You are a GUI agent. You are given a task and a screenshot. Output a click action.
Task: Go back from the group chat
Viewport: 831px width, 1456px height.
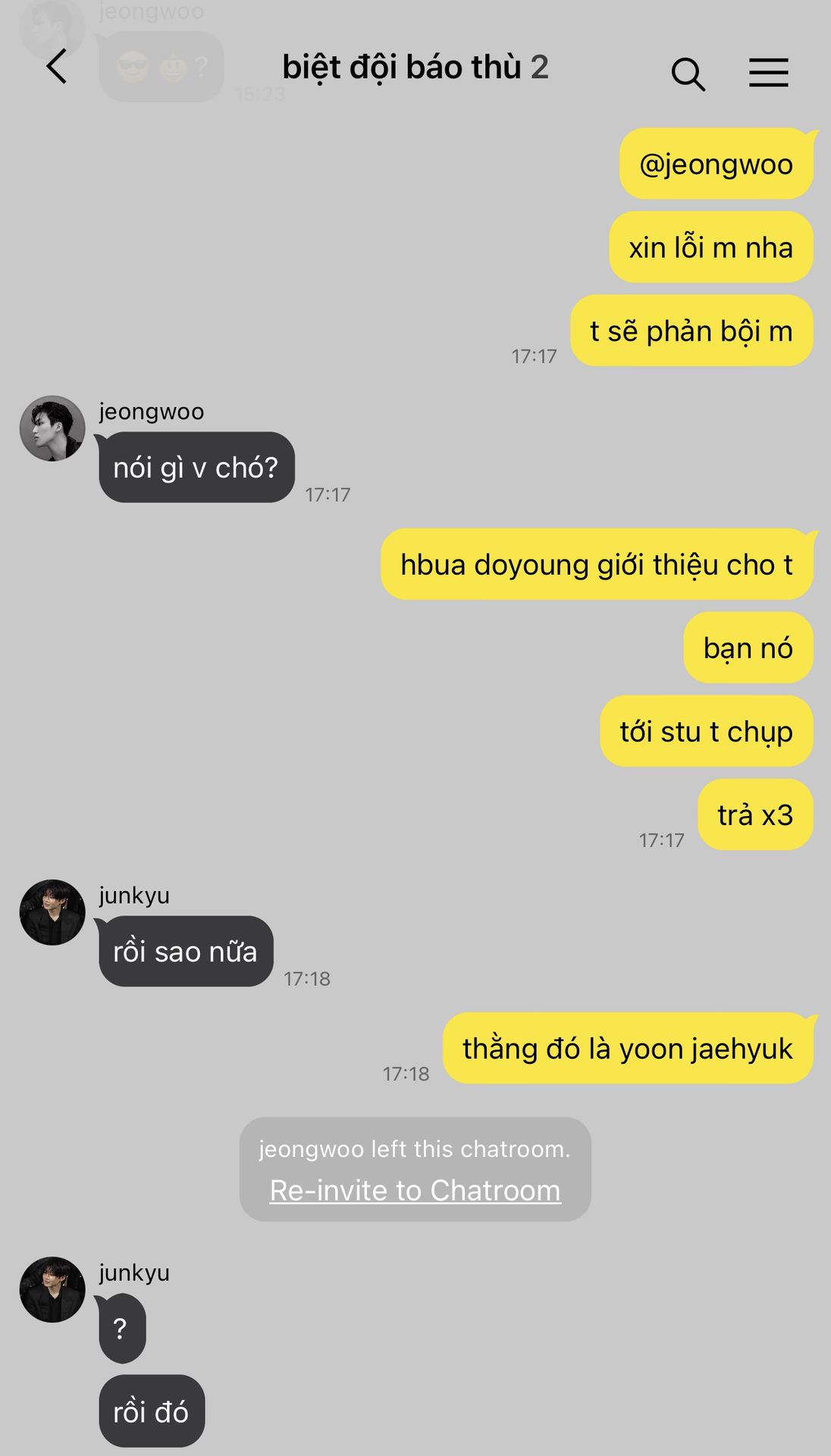click(57, 67)
